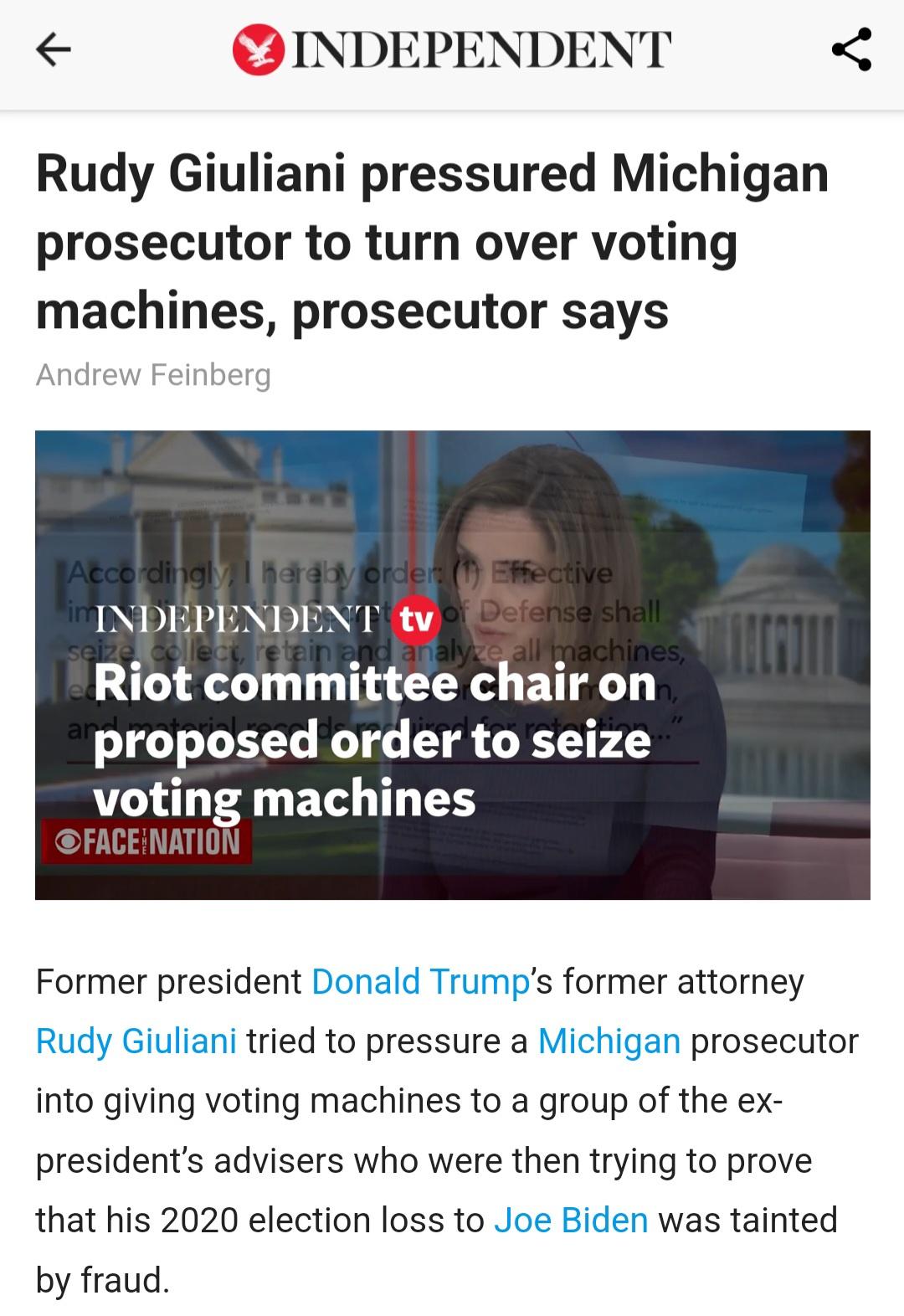Play the Riot committee chair video

coord(452,665)
